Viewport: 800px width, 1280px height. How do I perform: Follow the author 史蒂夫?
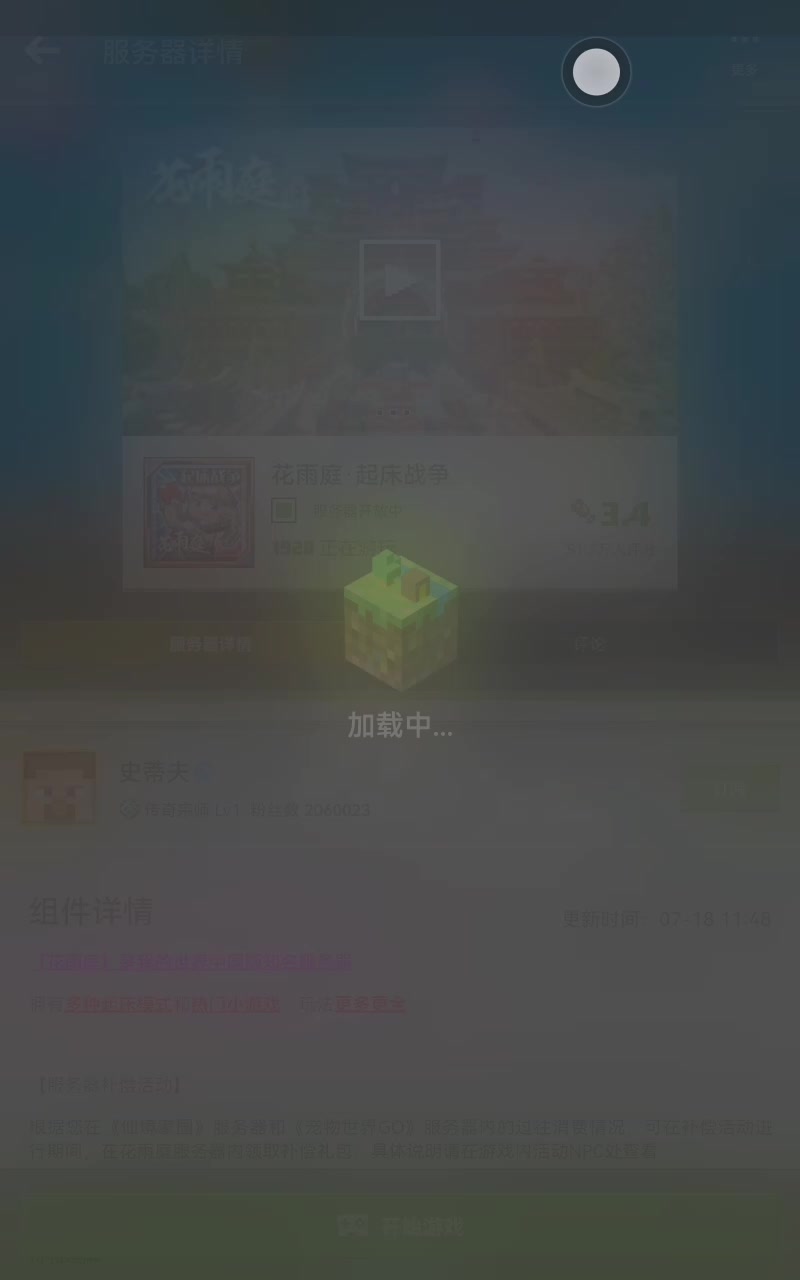pos(730,788)
